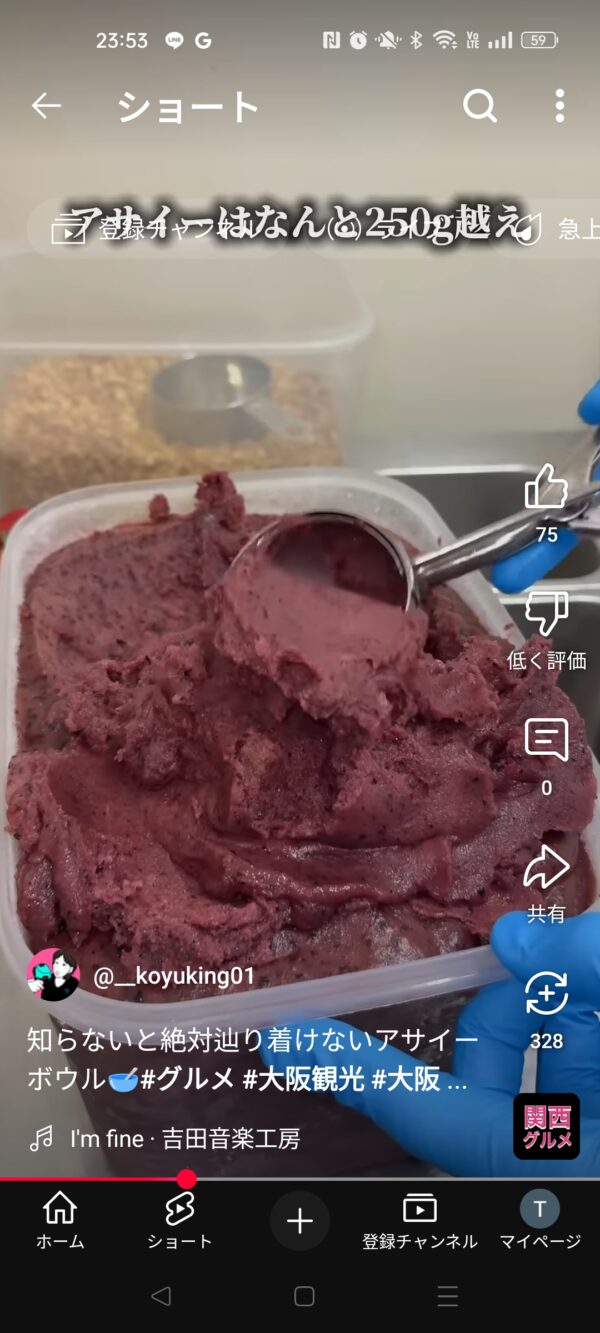Open the マイページ tab
Viewport: 600px width, 1333px height.
pyautogui.click(x=540, y=1221)
